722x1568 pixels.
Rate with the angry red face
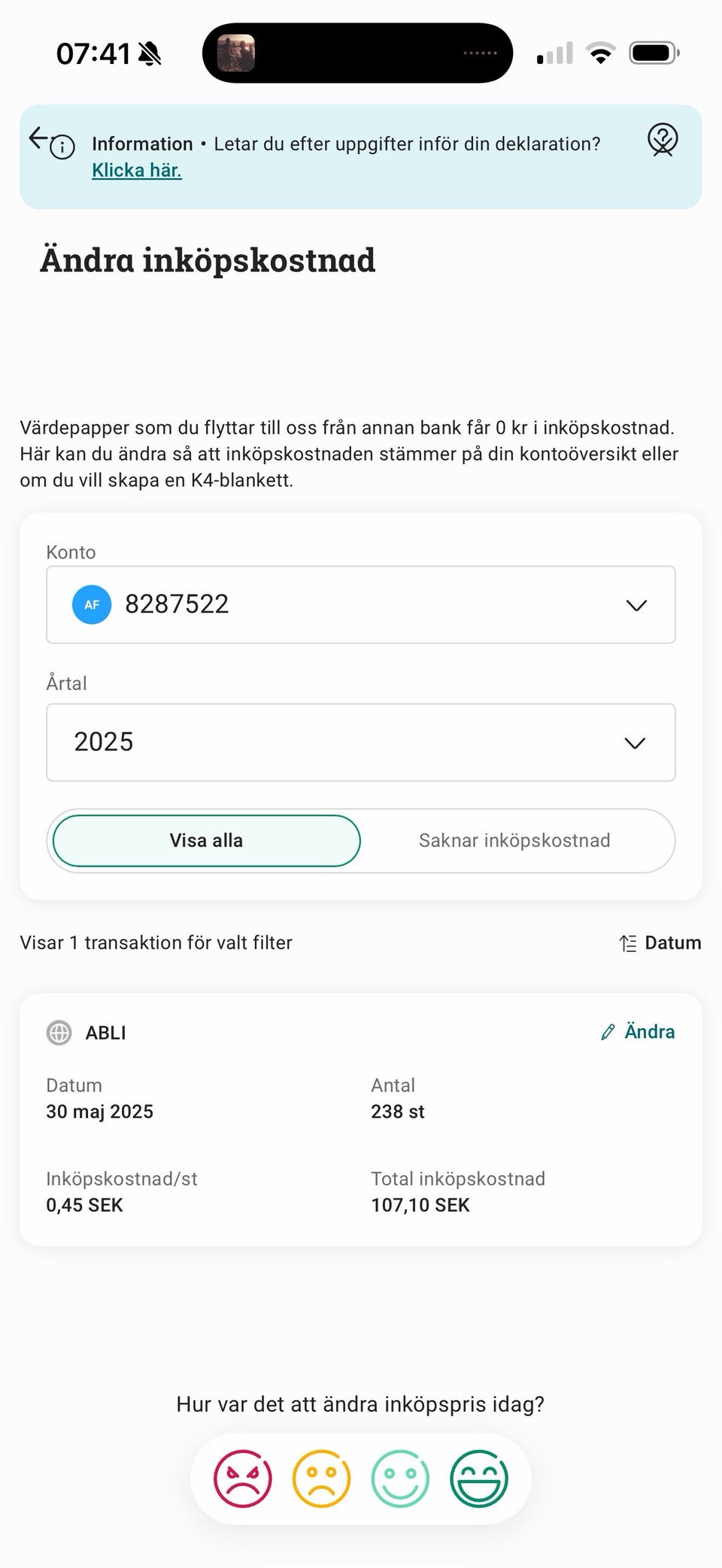242,1479
